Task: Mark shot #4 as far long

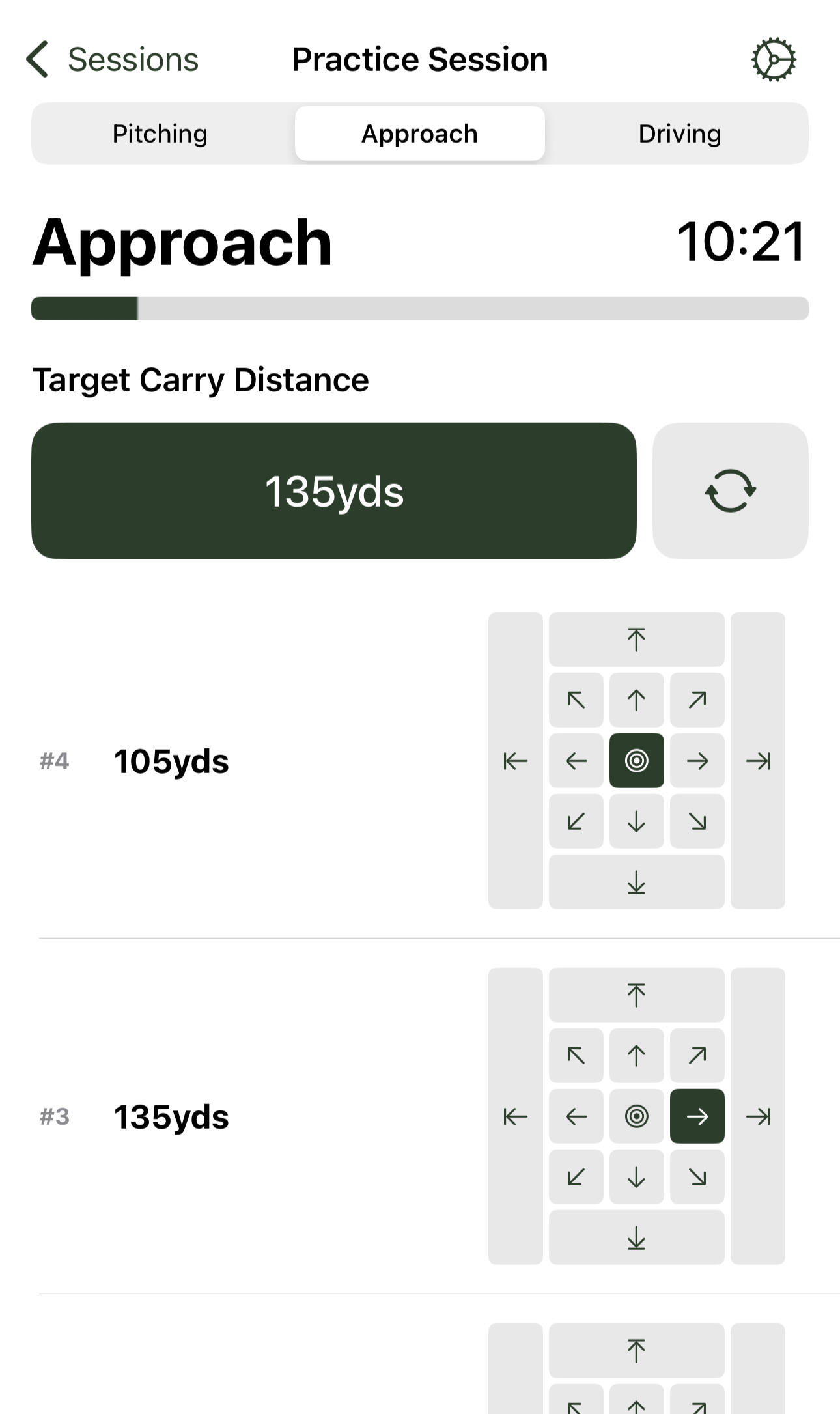Action: (x=636, y=639)
